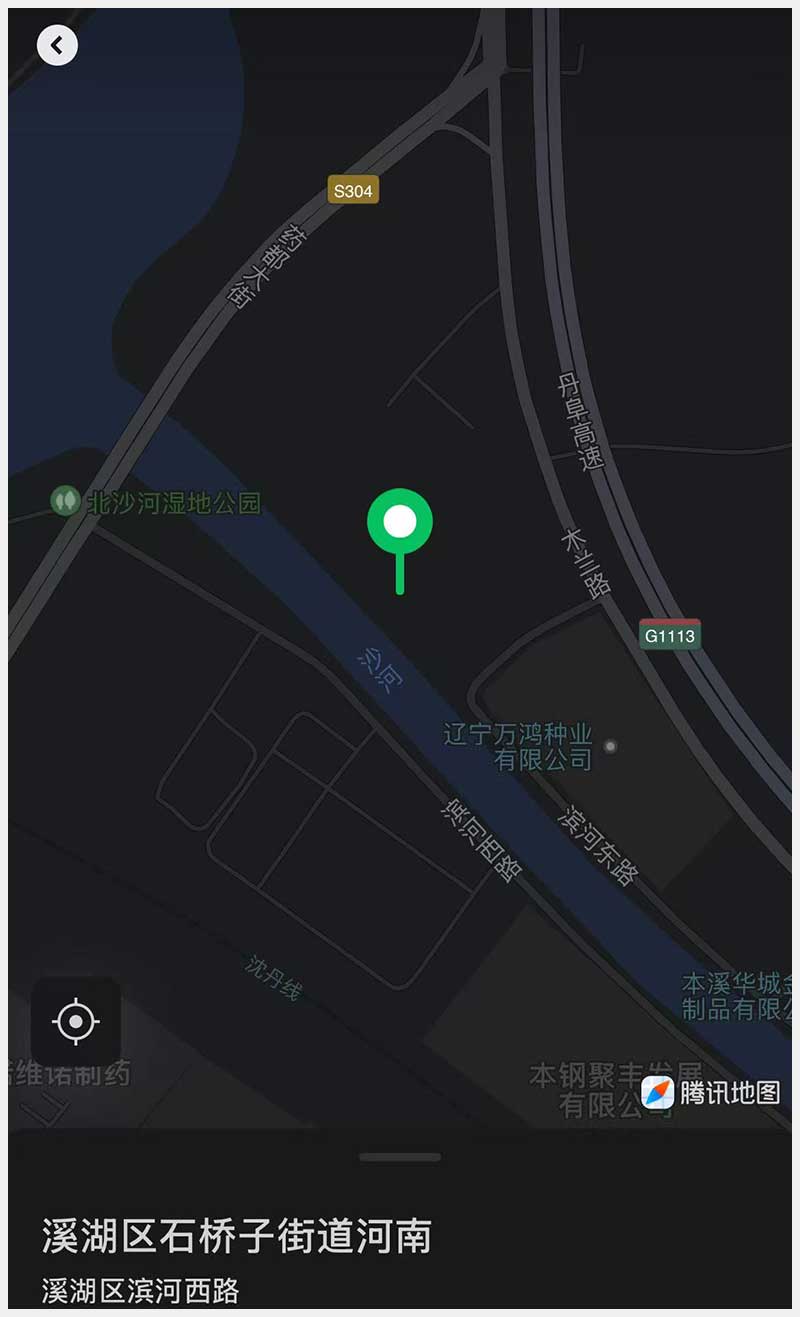The height and width of the screenshot is (1317, 800).
Task: Tap the bottom sheet drag handle
Action: click(x=400, y=1157)
